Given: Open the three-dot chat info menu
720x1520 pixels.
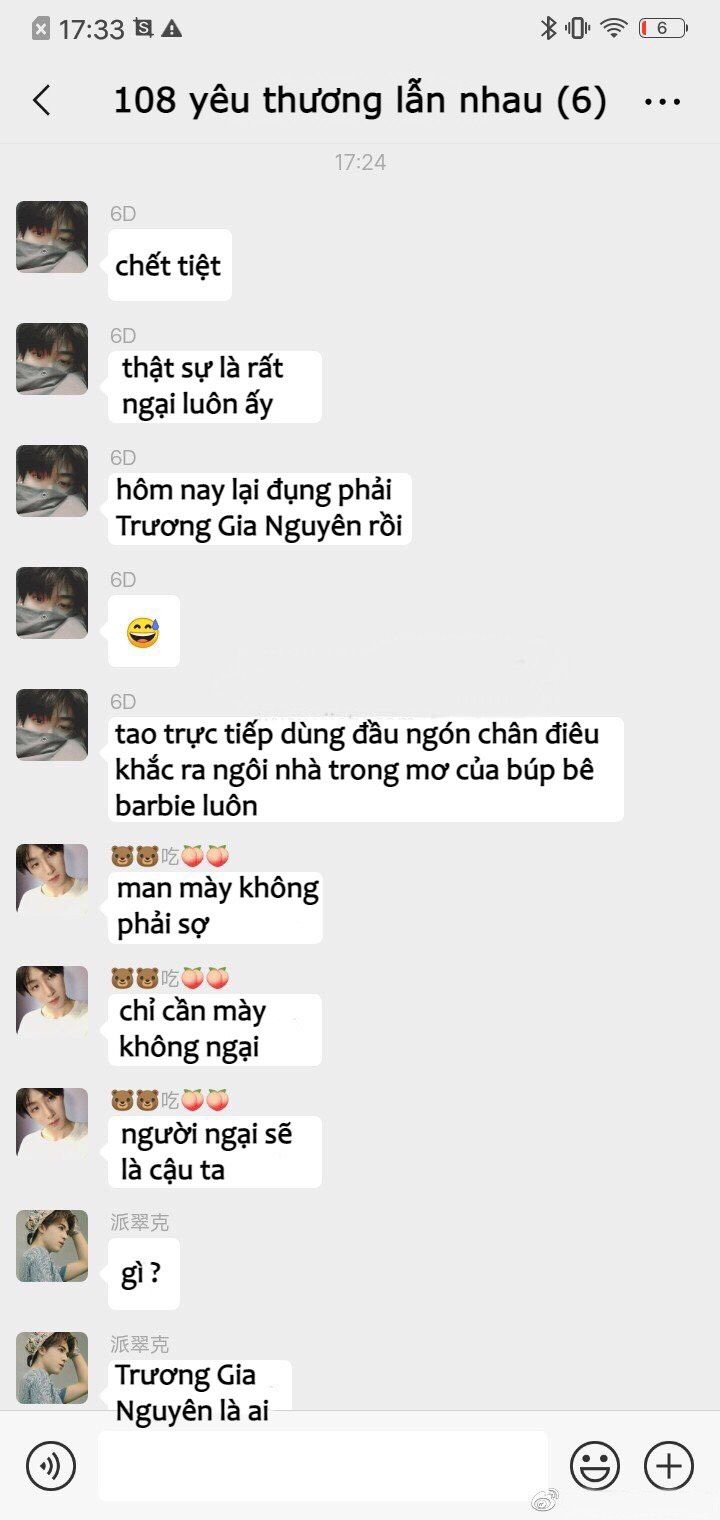Looking at the screenshot, I should click(x=662, y=101).
